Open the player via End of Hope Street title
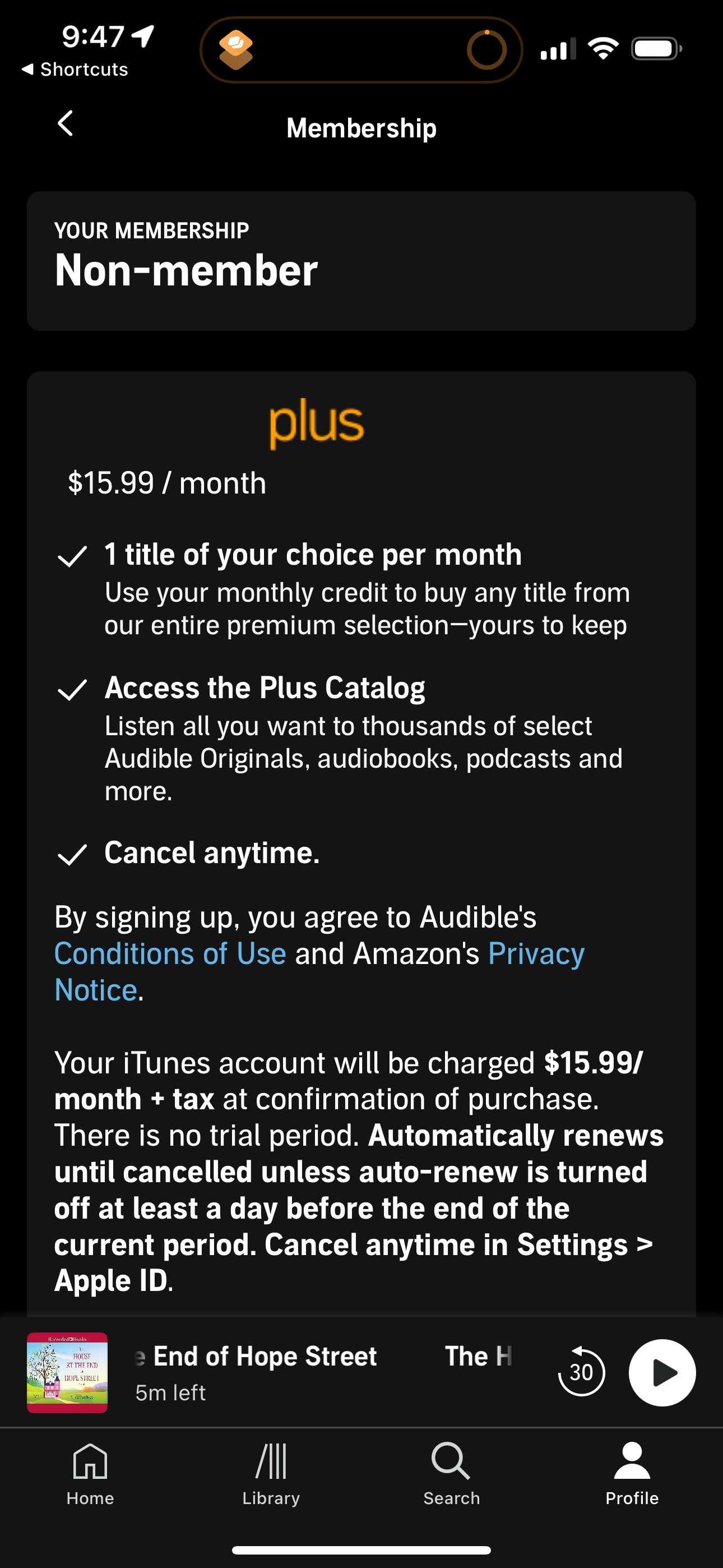The height and width of the screenshot is (1568, 723). (x=256, y=1355)
